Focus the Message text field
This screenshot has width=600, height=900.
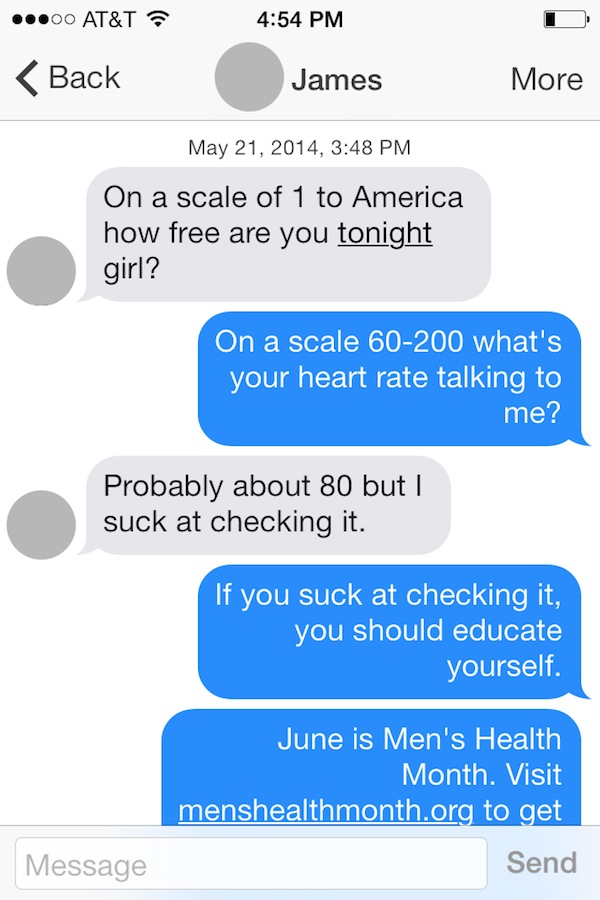pos(250,864)
